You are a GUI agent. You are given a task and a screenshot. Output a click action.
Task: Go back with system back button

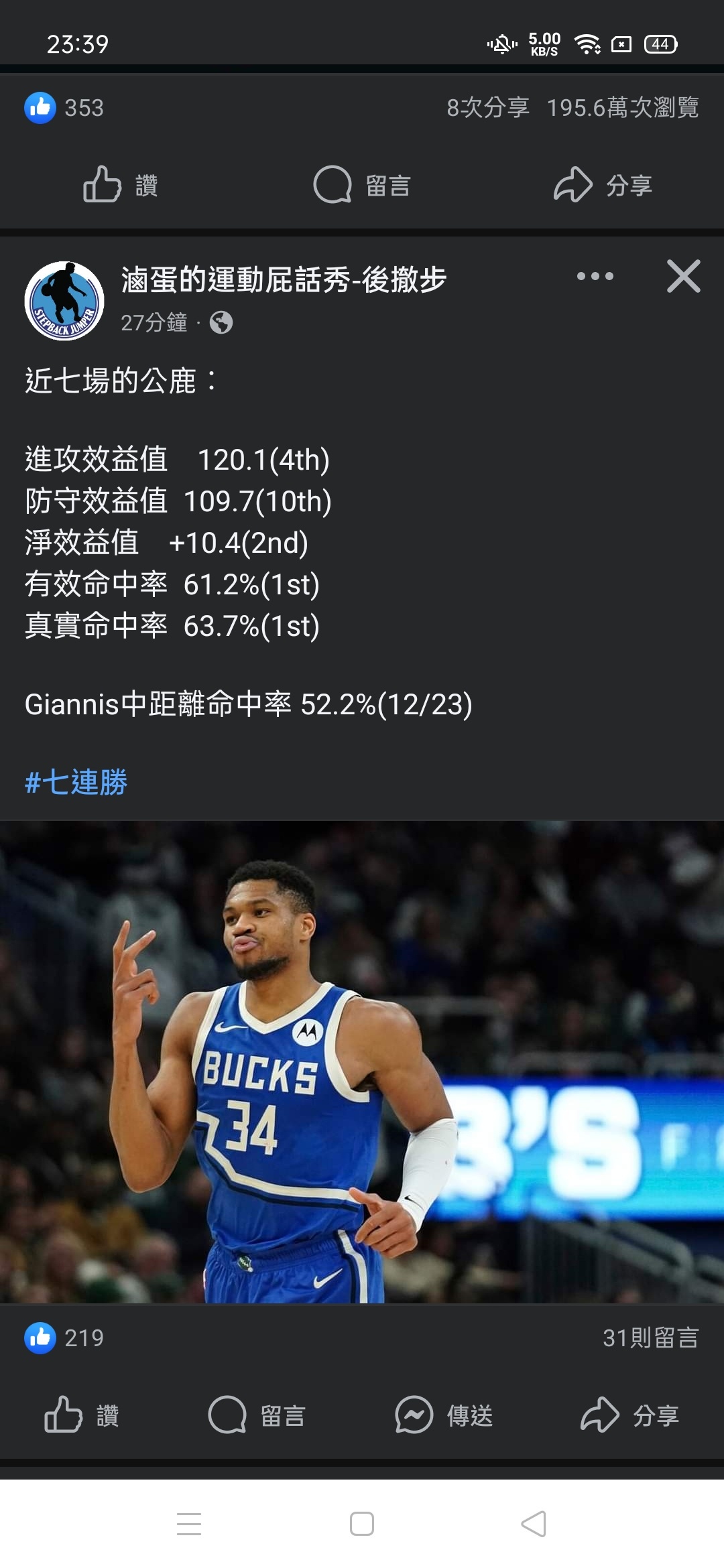[x=534, y=1524]
